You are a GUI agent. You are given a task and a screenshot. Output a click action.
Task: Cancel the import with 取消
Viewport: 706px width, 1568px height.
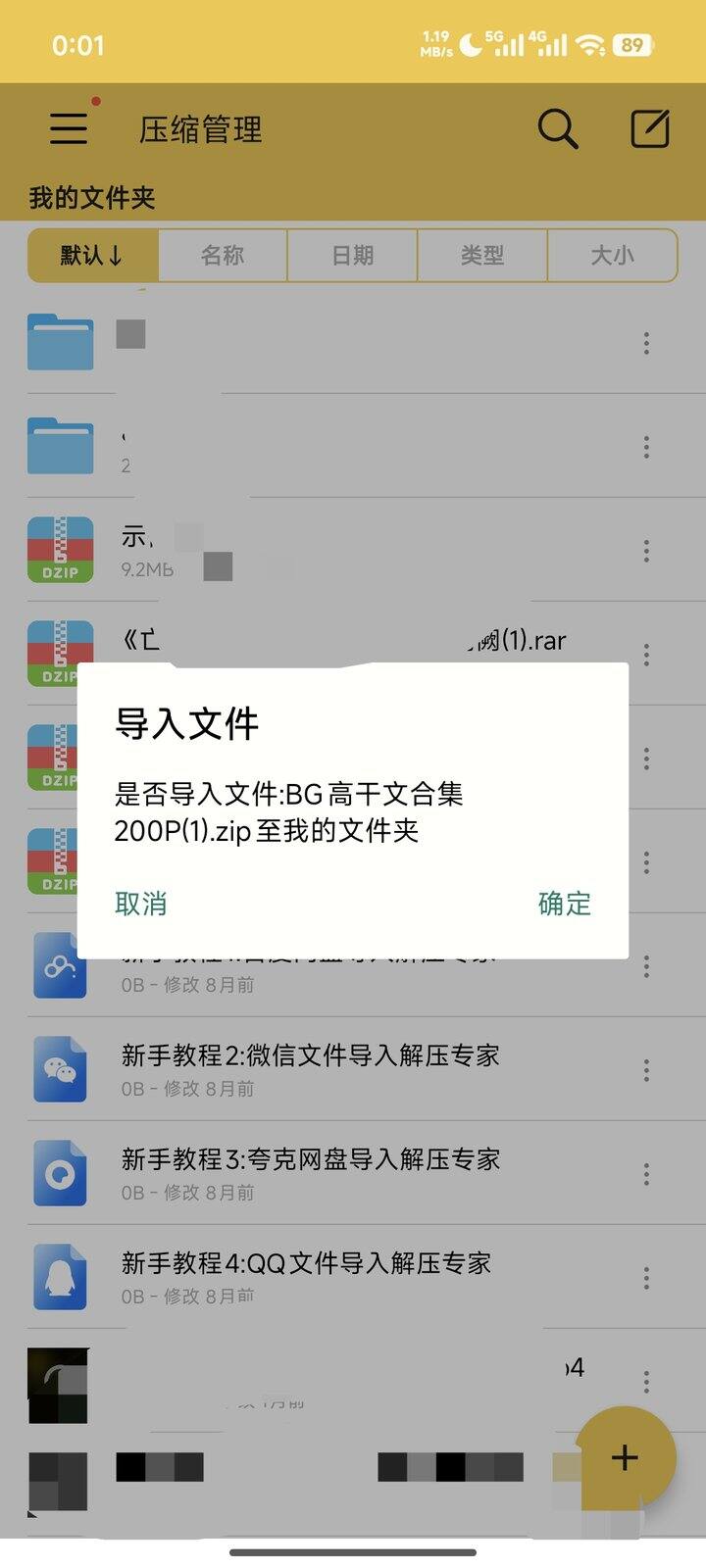tap(141, 903)
